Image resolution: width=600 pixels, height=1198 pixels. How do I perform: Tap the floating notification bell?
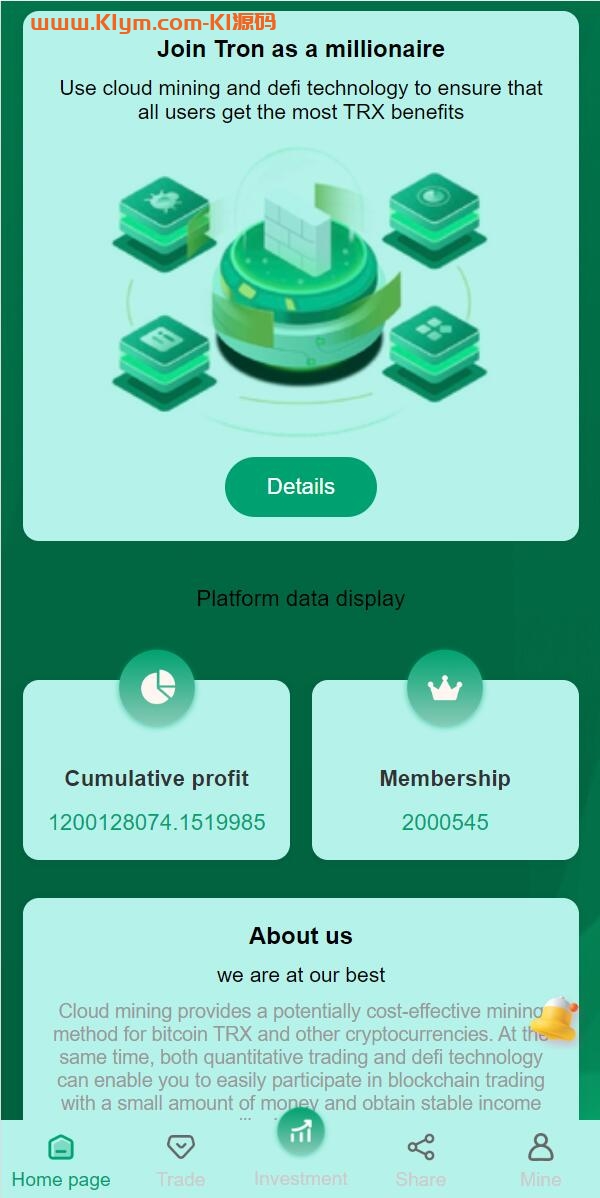tap(555, 1020)
